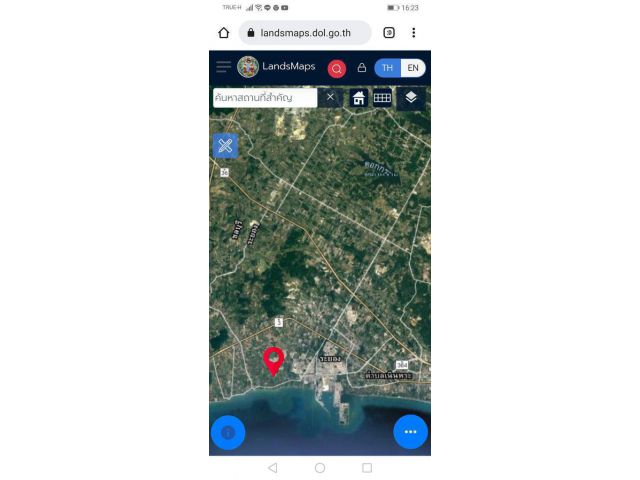This screenshot has height=480, width=640.
Task: Open the blue three-dots more button
Action: click(410, 432)
